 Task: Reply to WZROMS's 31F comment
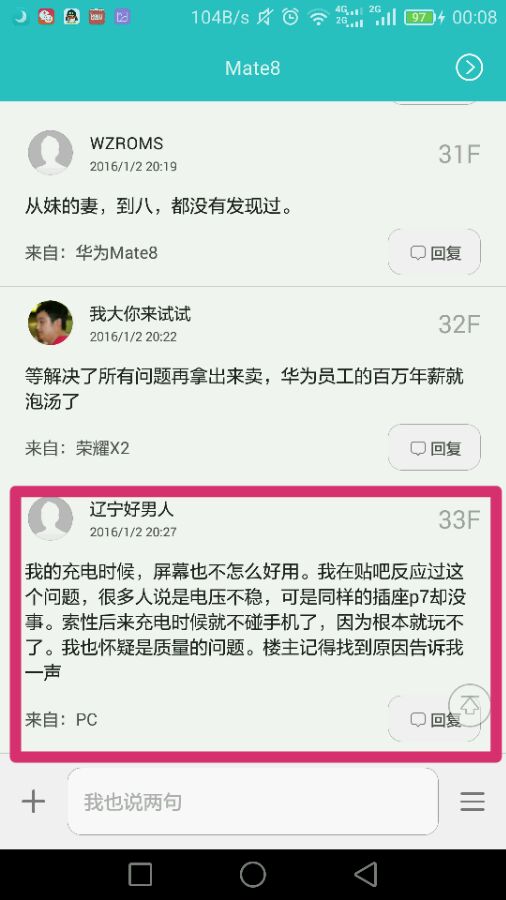point(434,252)
